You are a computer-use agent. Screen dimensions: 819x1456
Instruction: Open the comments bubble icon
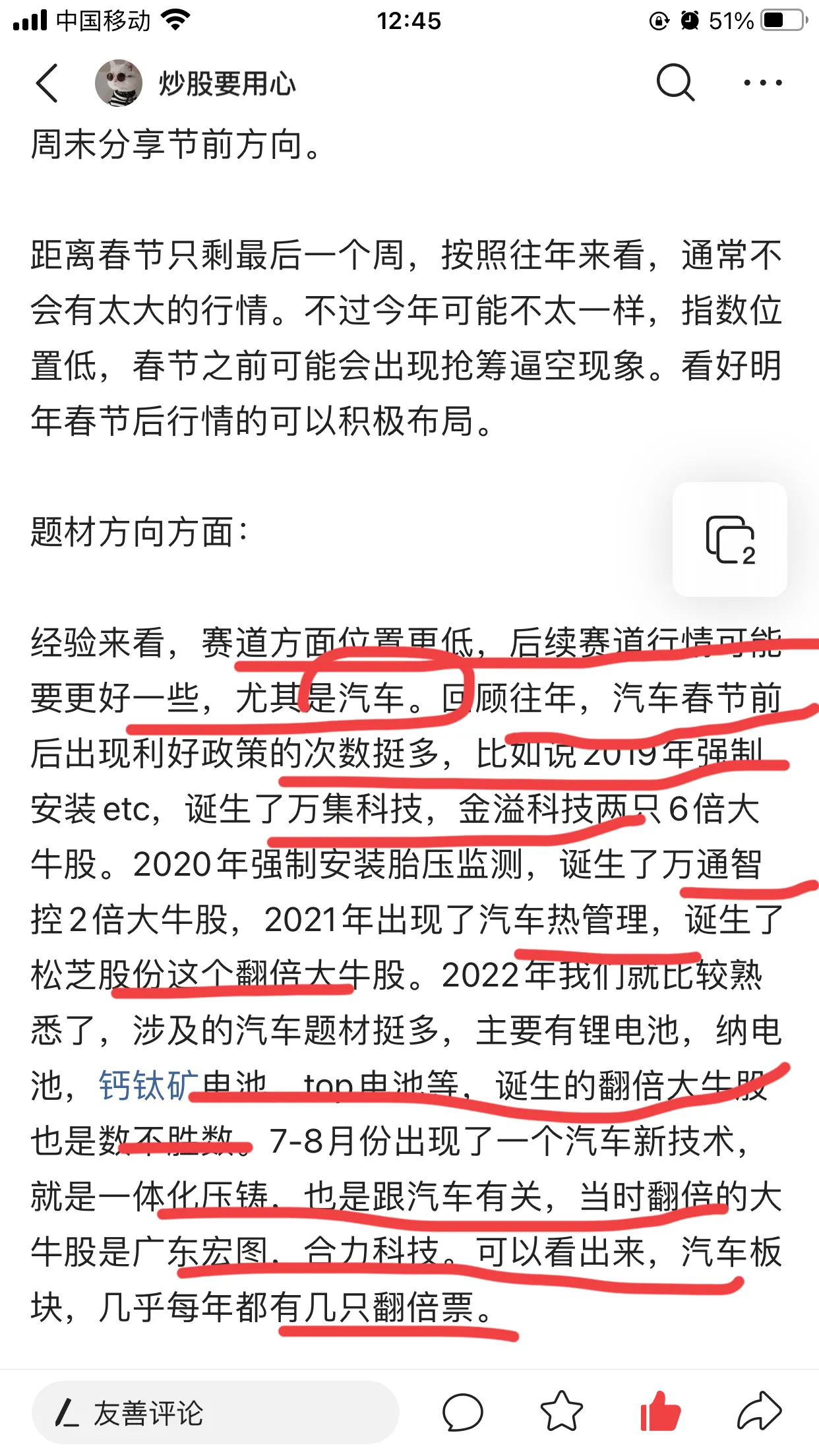tap(462, 1412)
